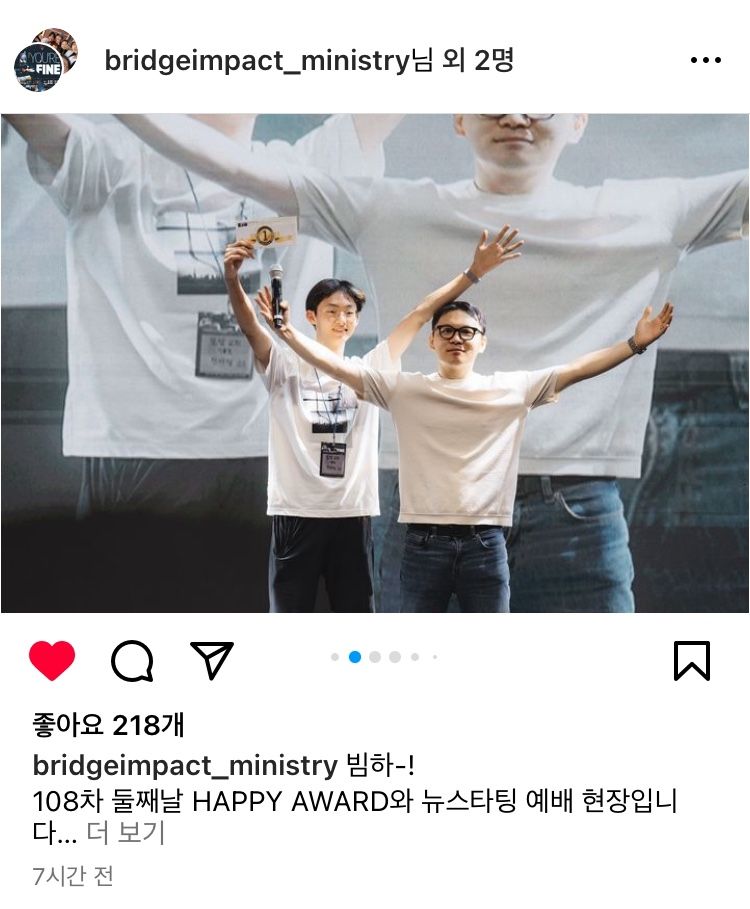Image resolution: width=750 pixels, height=909 pixels.
Task: Unlike the post with the red heart
Action: tap(52, 661)
